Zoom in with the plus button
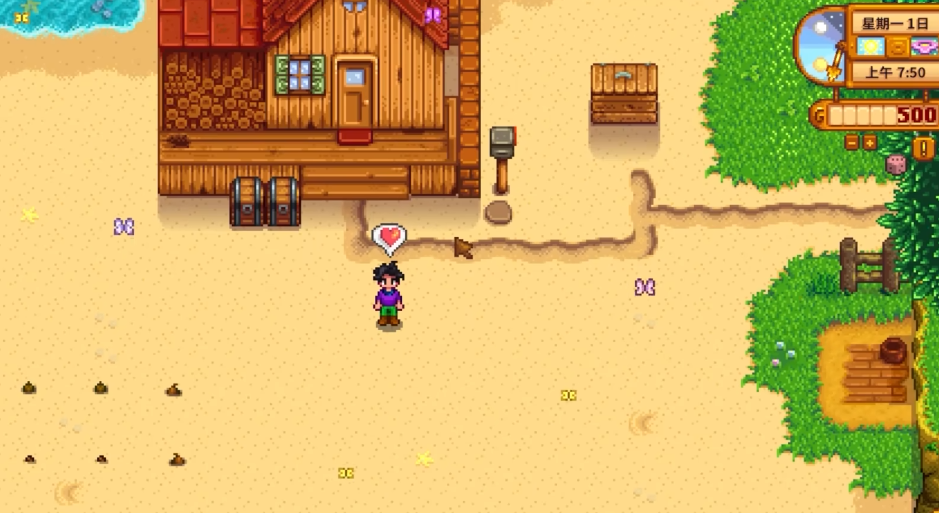The width and height of the screenshot is (939, 513). [869, 143]
